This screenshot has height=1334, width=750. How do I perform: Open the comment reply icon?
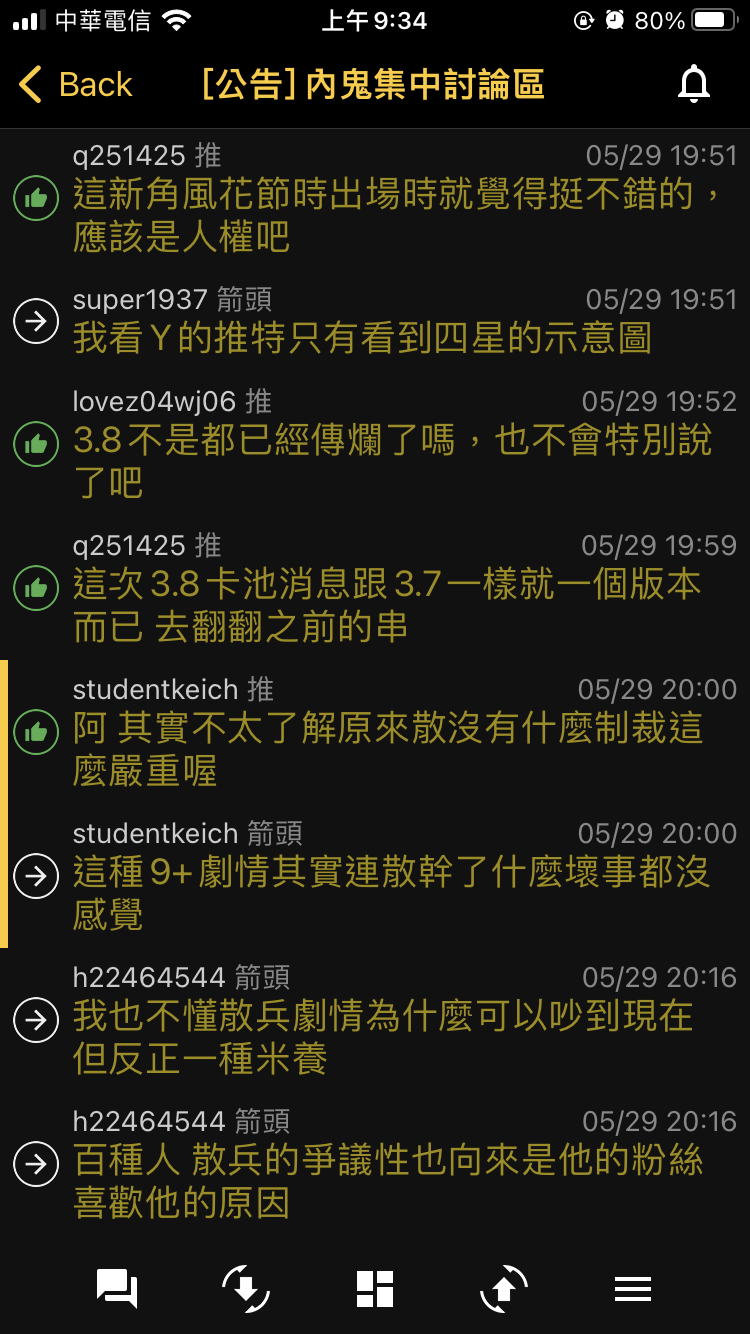[117, 1289]
